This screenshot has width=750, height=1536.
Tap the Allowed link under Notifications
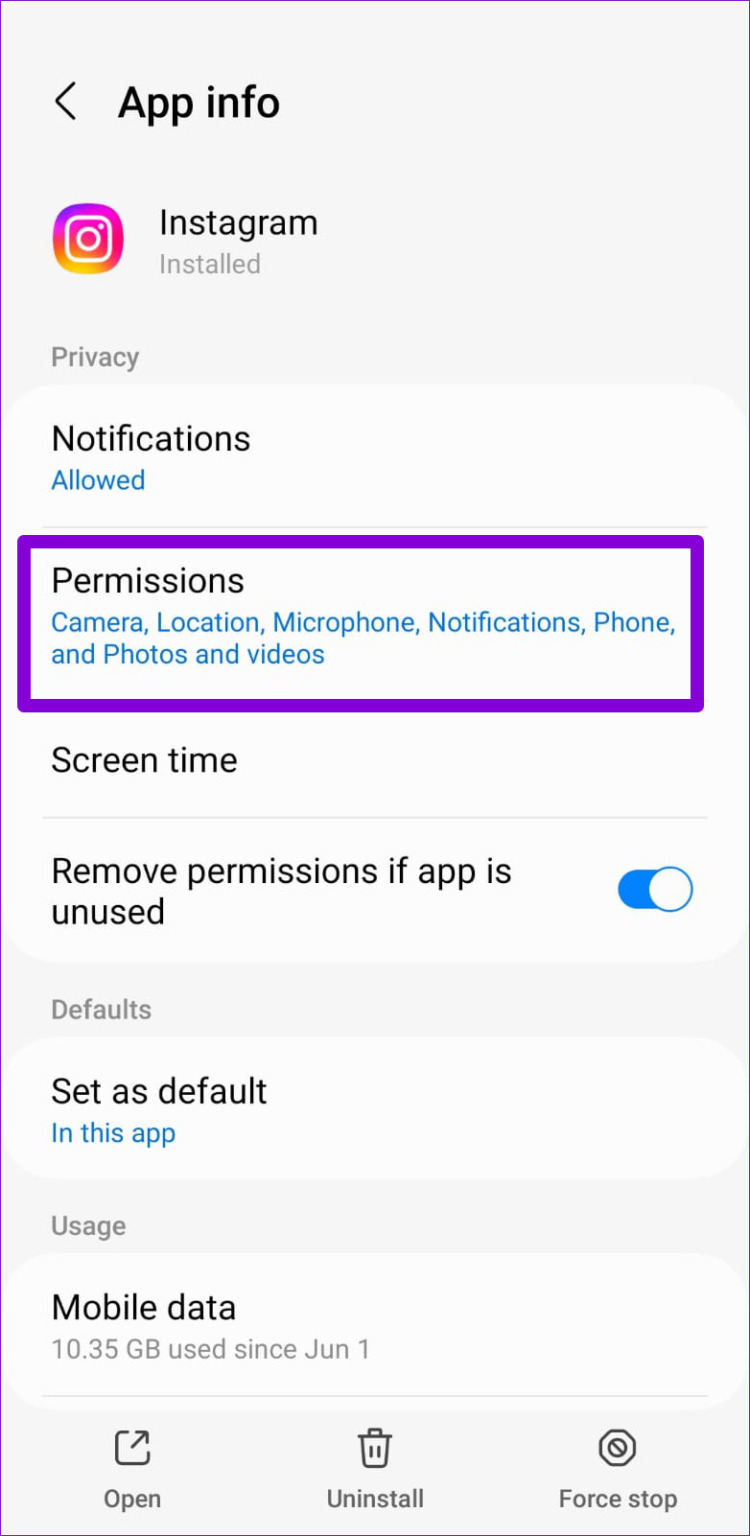click(97, 480)
